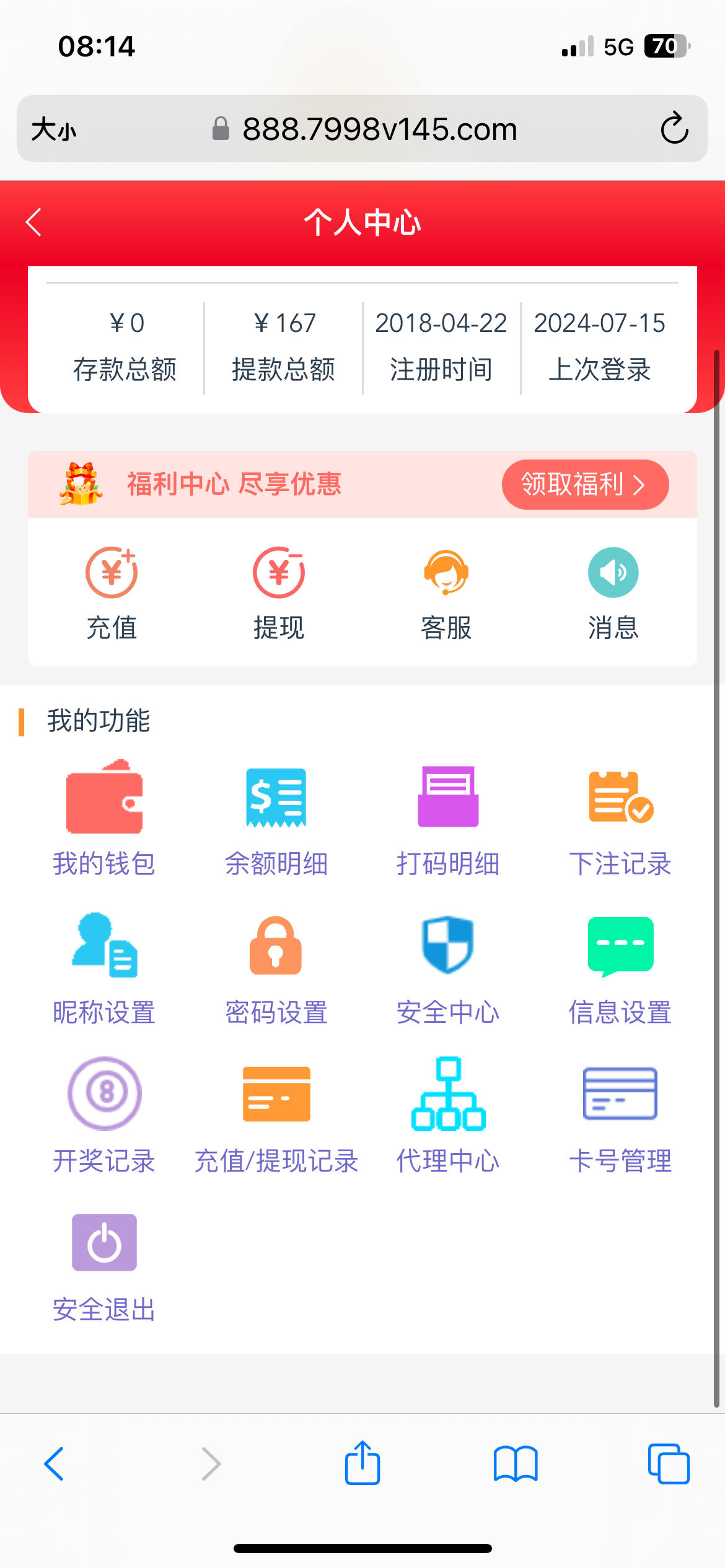This screenshot has width=725, height=1568.
Task: Reload the page in the address bar
Action: (x=674, y=129)
